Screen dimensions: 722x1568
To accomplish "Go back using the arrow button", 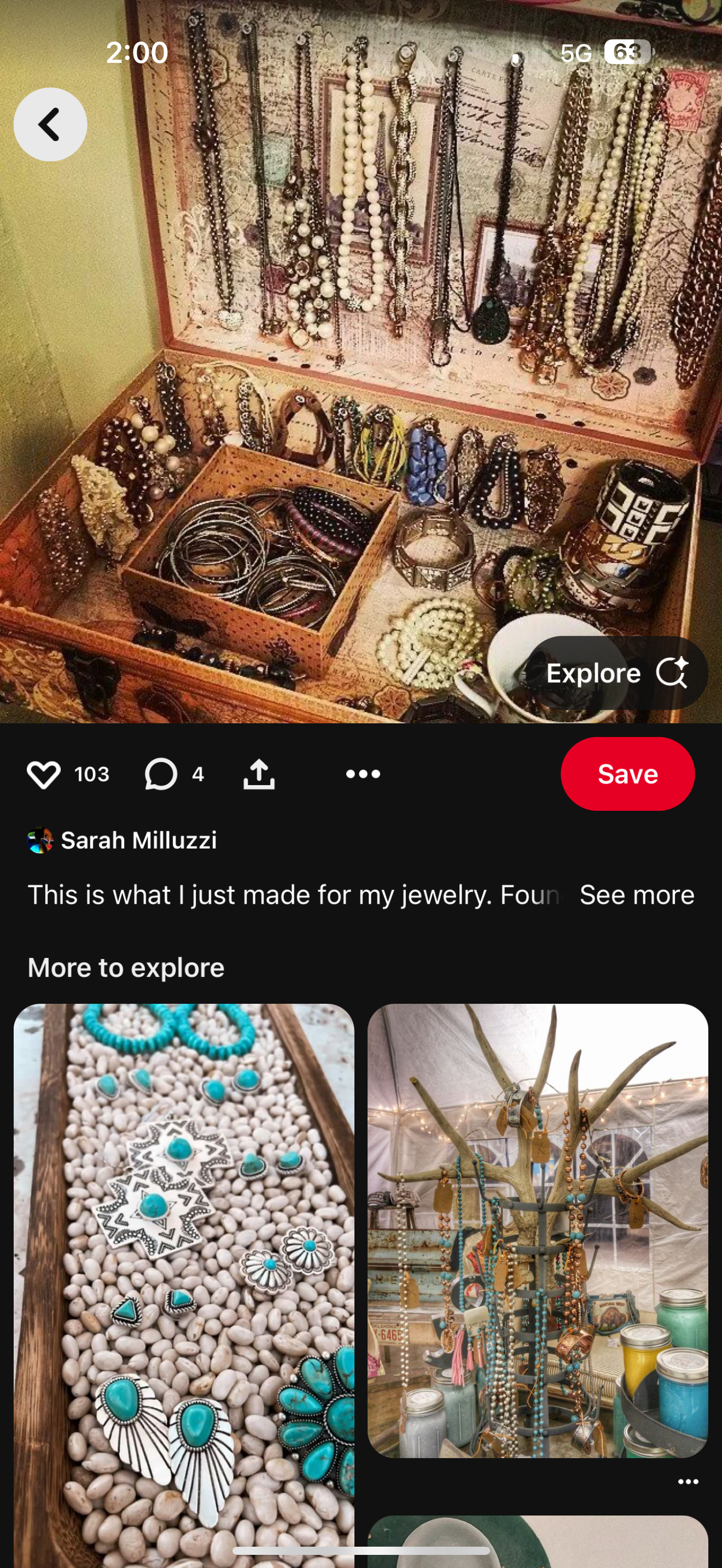I will pyautogui.click(x=50, y=124).
